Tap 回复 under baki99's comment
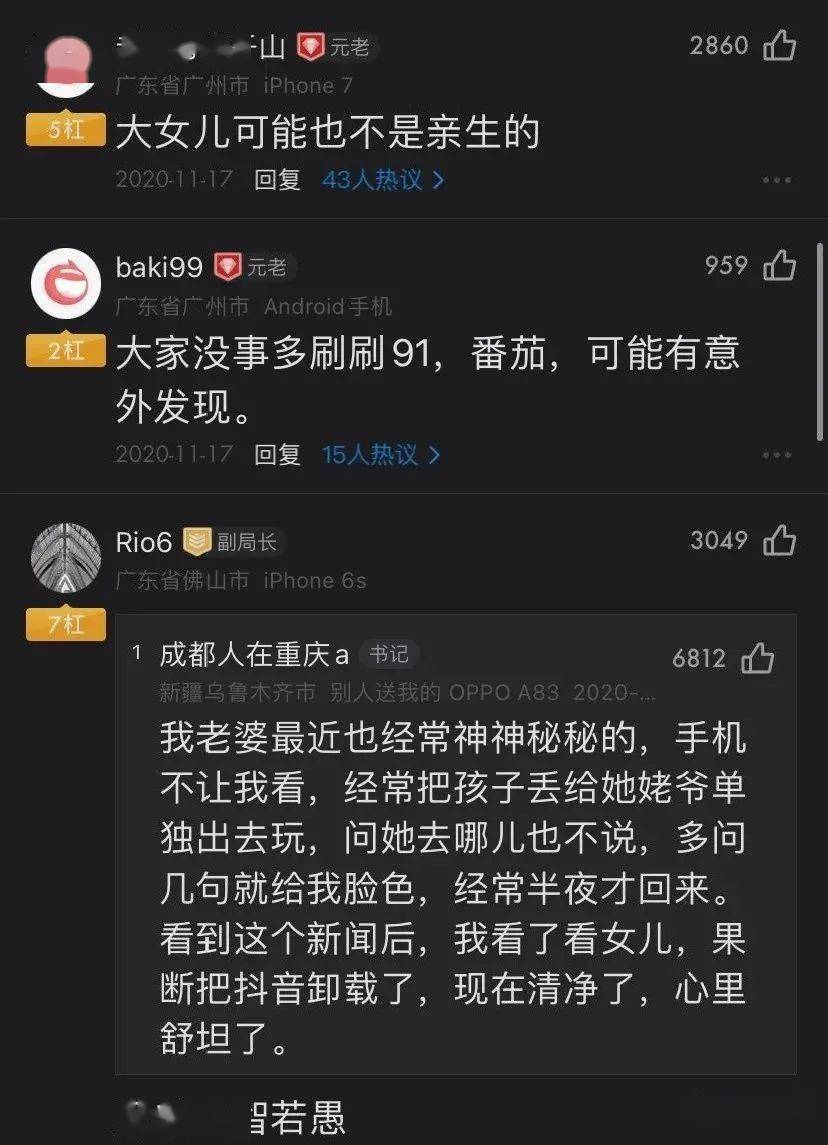Viewport: 828px width, 1145px height. [x=277, y=454]
